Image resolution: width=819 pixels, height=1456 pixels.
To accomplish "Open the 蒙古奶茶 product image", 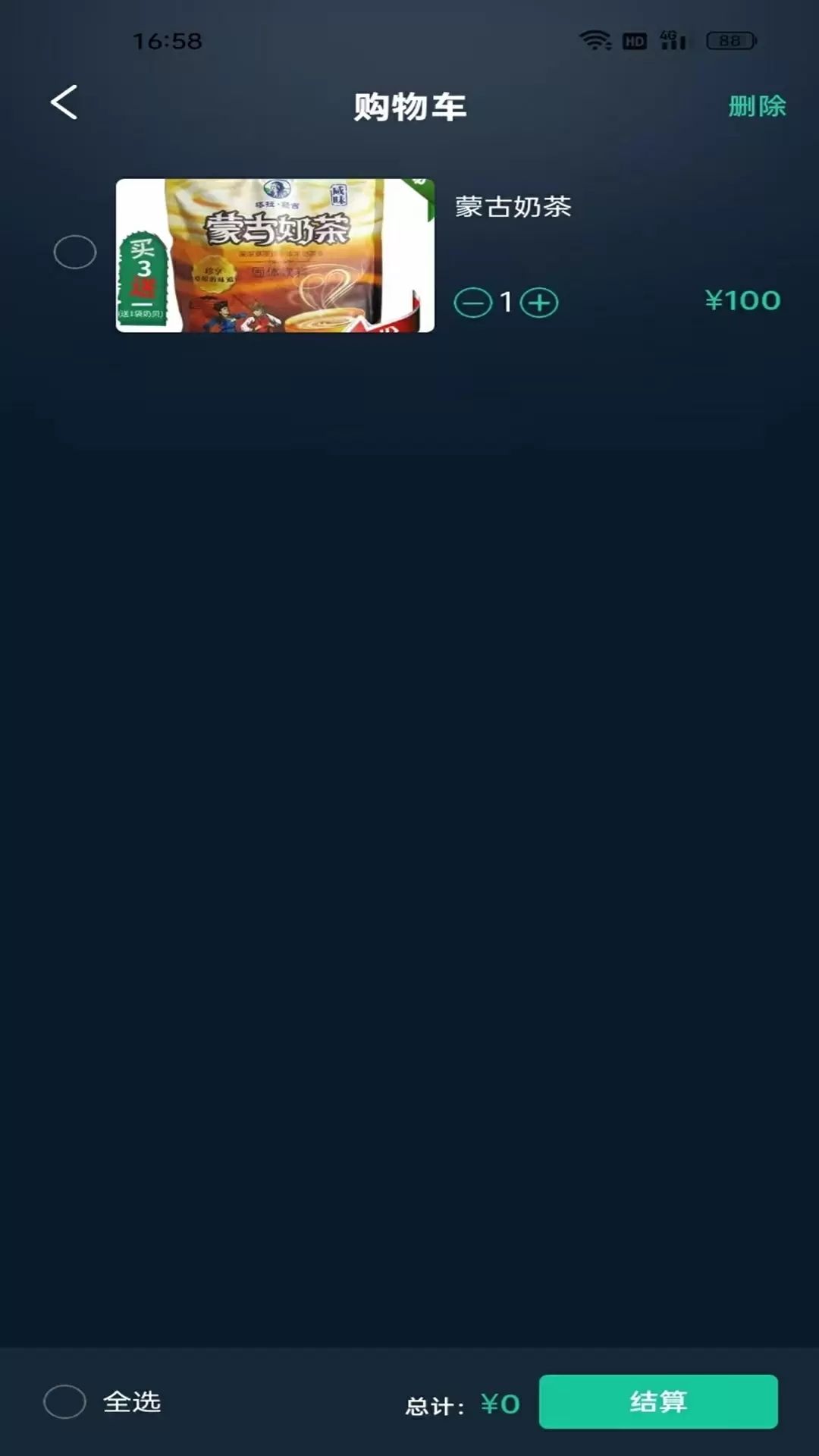I will pyautogui.click(x=275, y=256).
